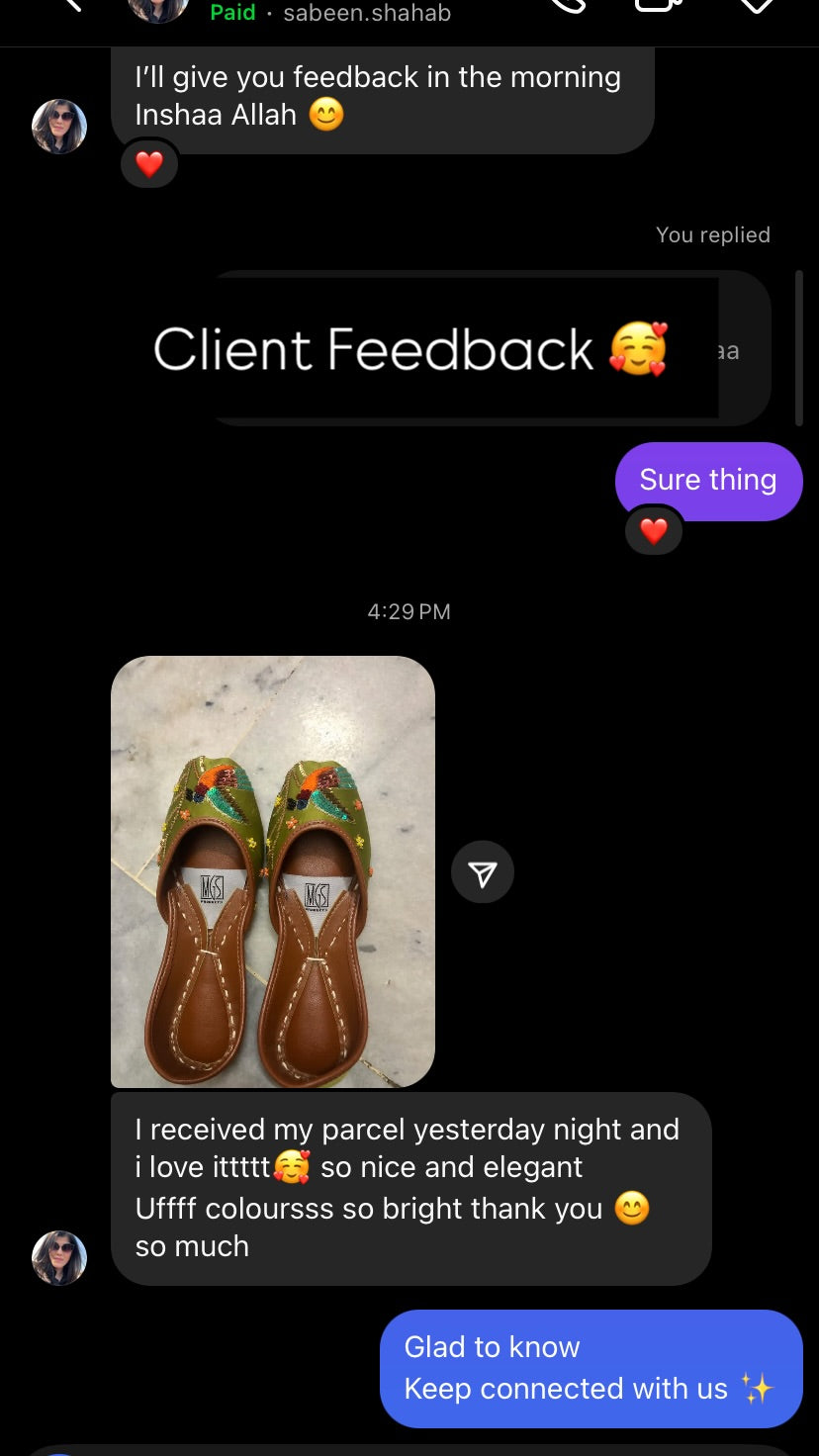Open sabeen.shahab's profile from header
The width and height of the screenshot is (819, 1456).
tap(366, 13)
